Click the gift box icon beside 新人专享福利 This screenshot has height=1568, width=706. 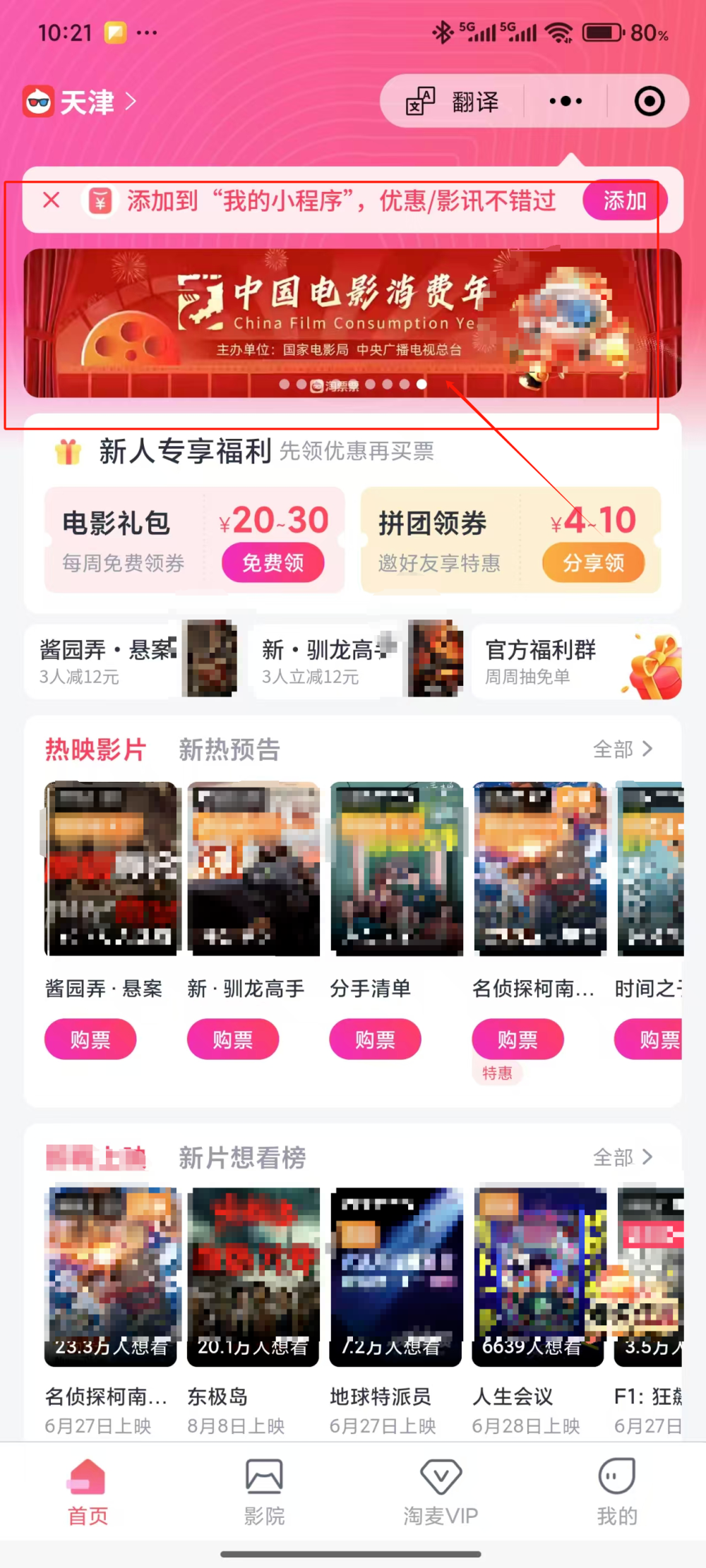(66, 450)
